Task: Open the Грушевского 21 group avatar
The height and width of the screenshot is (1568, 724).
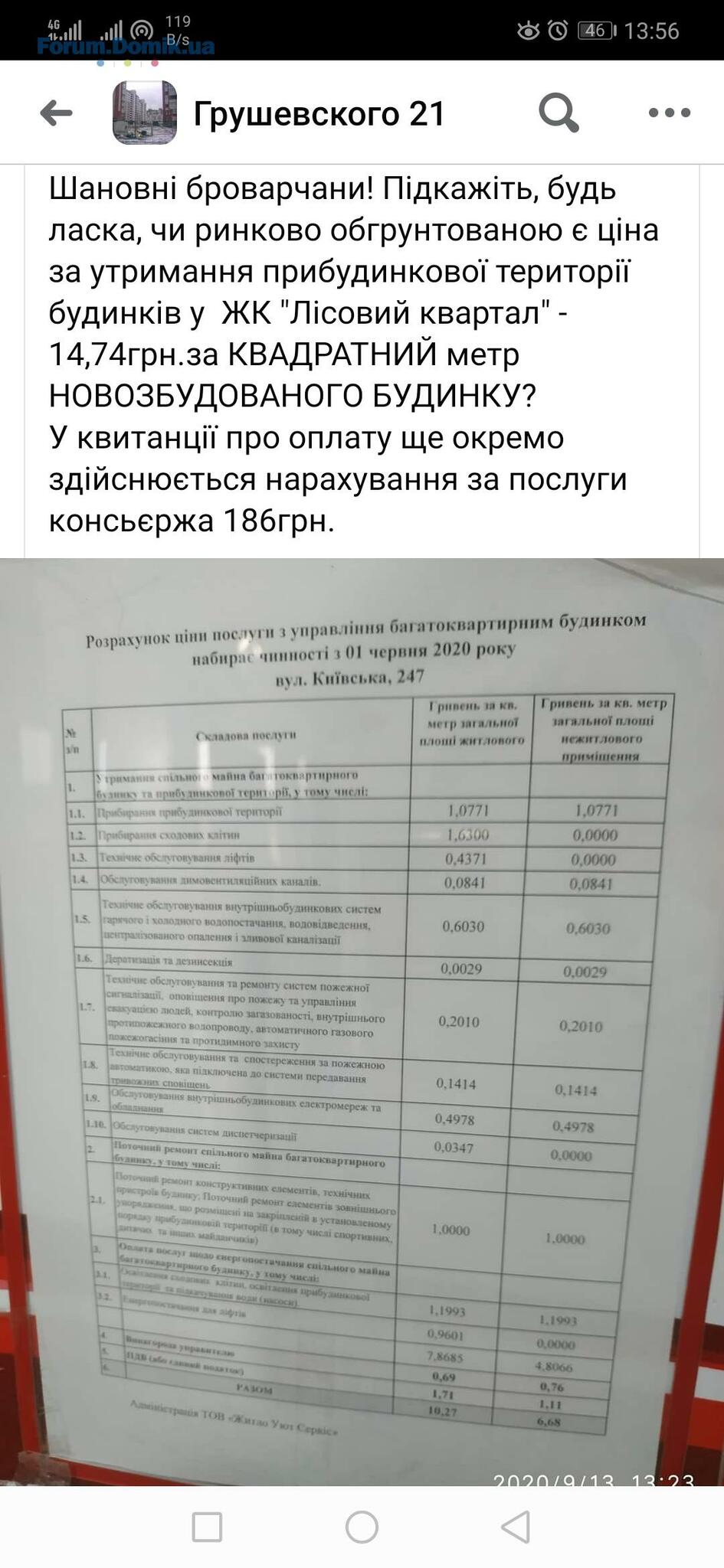Action: pyautogui.click(x=145, y=113)
